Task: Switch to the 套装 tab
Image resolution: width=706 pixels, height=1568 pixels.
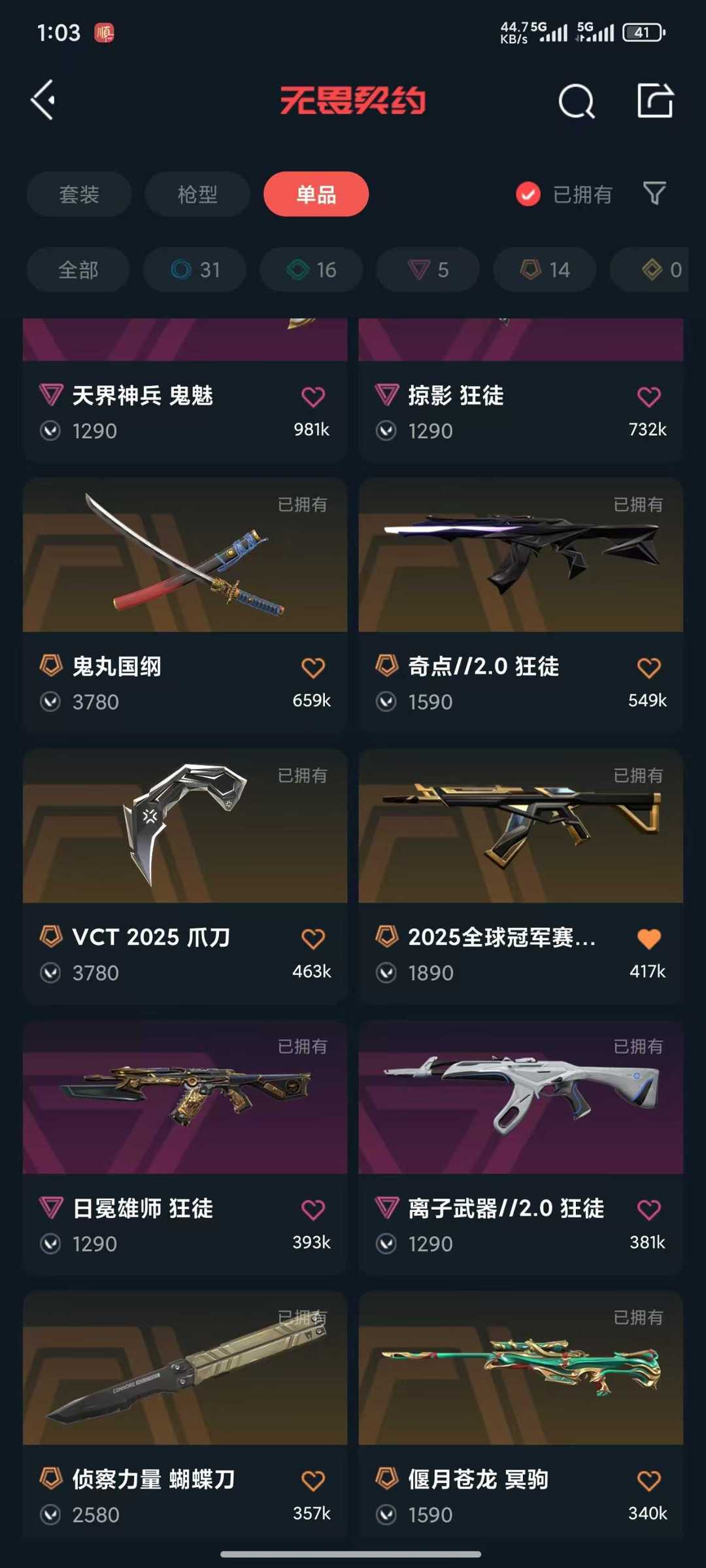Action: pos(79,194)
